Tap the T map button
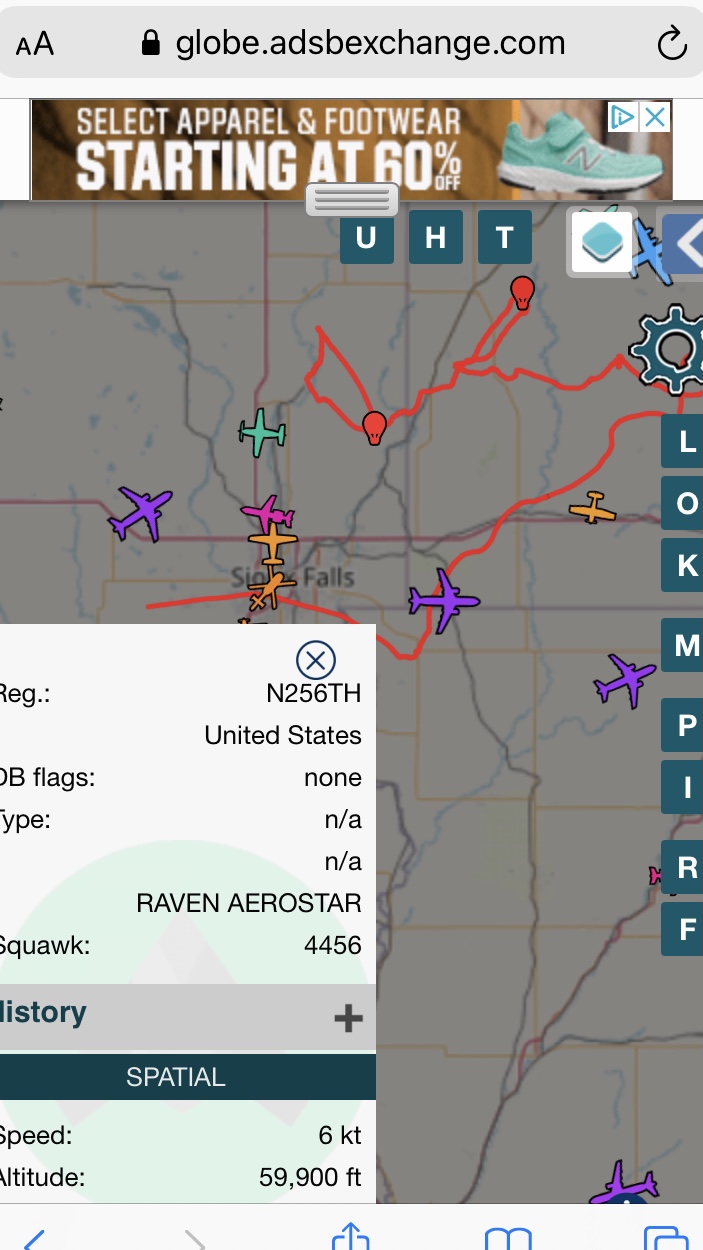Image resolution: width=703 pixels, height=1250 pixels. coord(504,238)
